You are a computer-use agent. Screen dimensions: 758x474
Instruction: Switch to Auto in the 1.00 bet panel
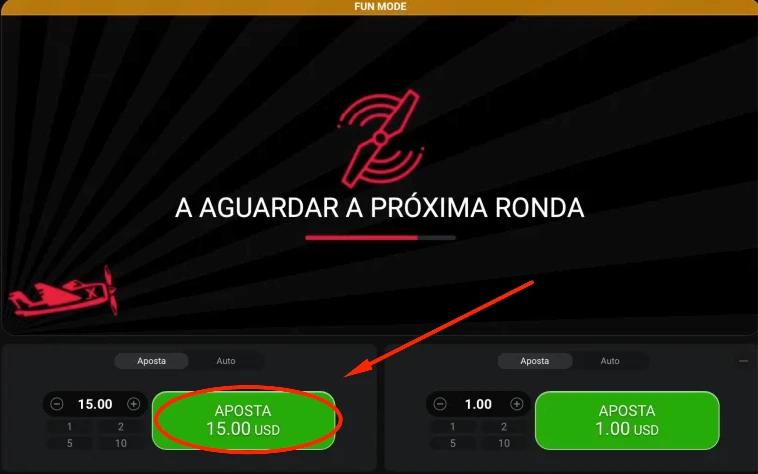click(610, 361)
